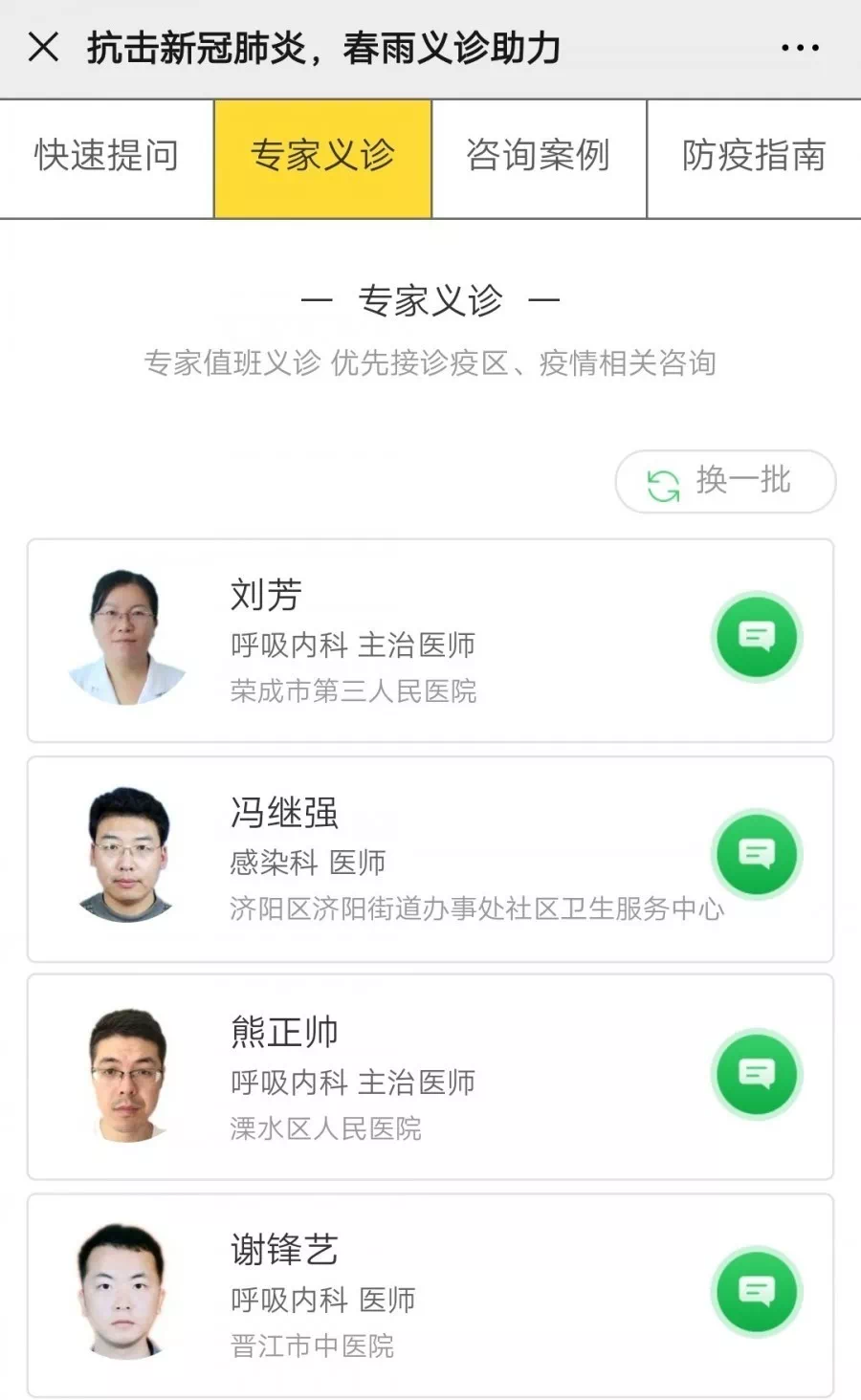Open a consultation chat with 熊正帅

click(756, 1074)
